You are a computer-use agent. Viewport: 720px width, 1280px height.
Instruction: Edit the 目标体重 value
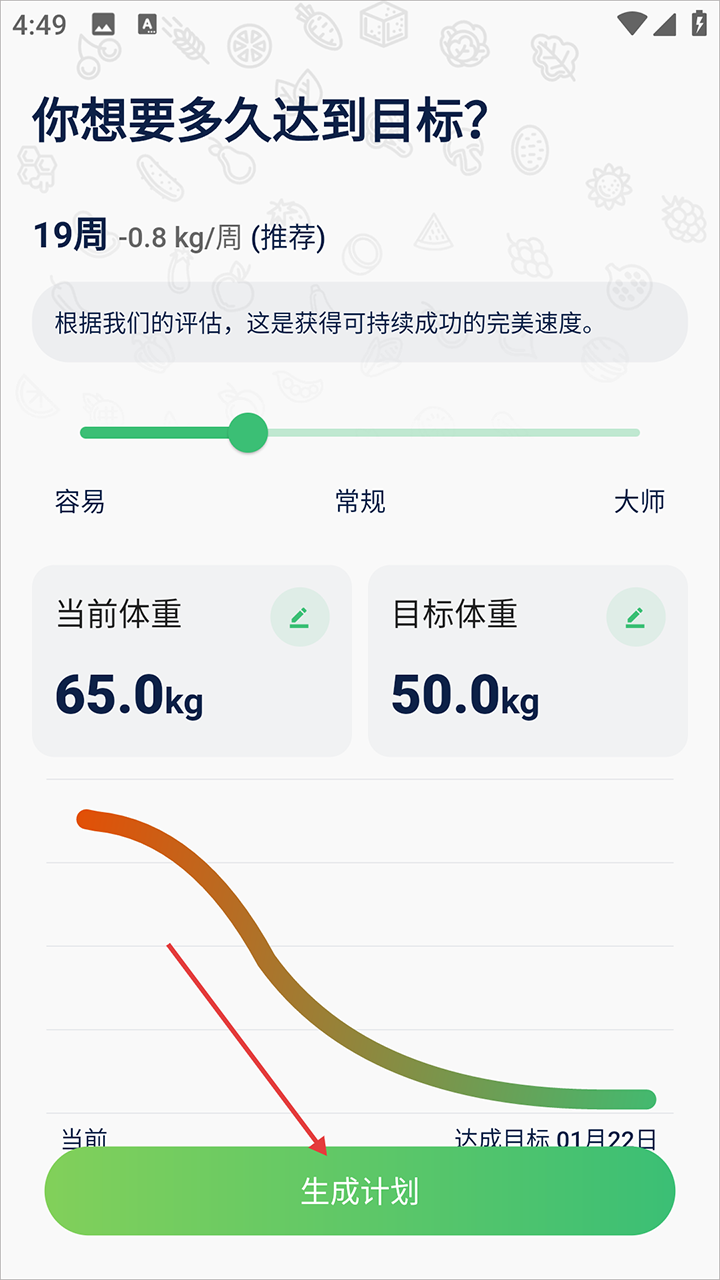coord(635,618)
